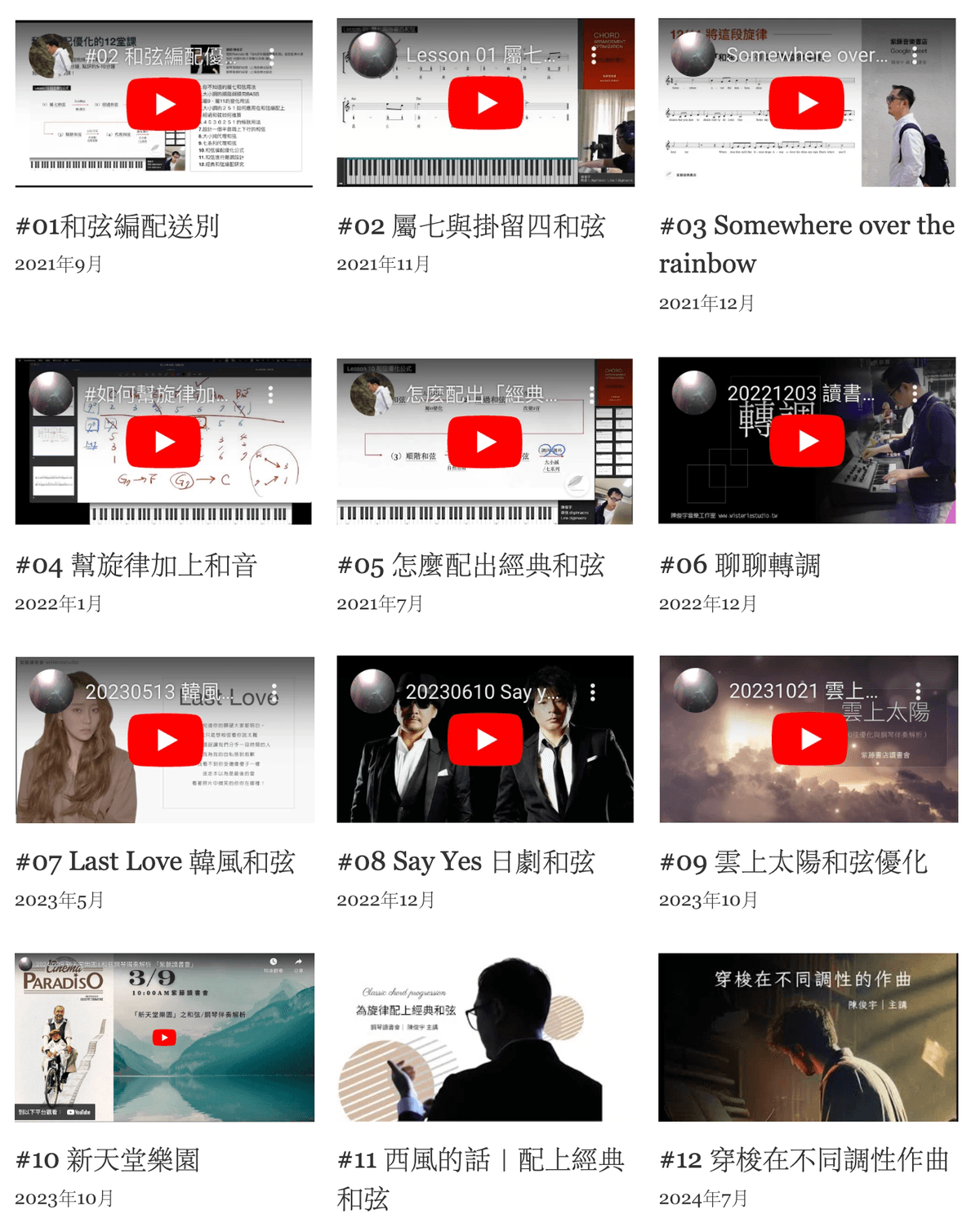Play the #05 怎麼配出經典和弦 video
This screenshot has width=980, height=1223.
pyautogui.click(x=486, y=442)
